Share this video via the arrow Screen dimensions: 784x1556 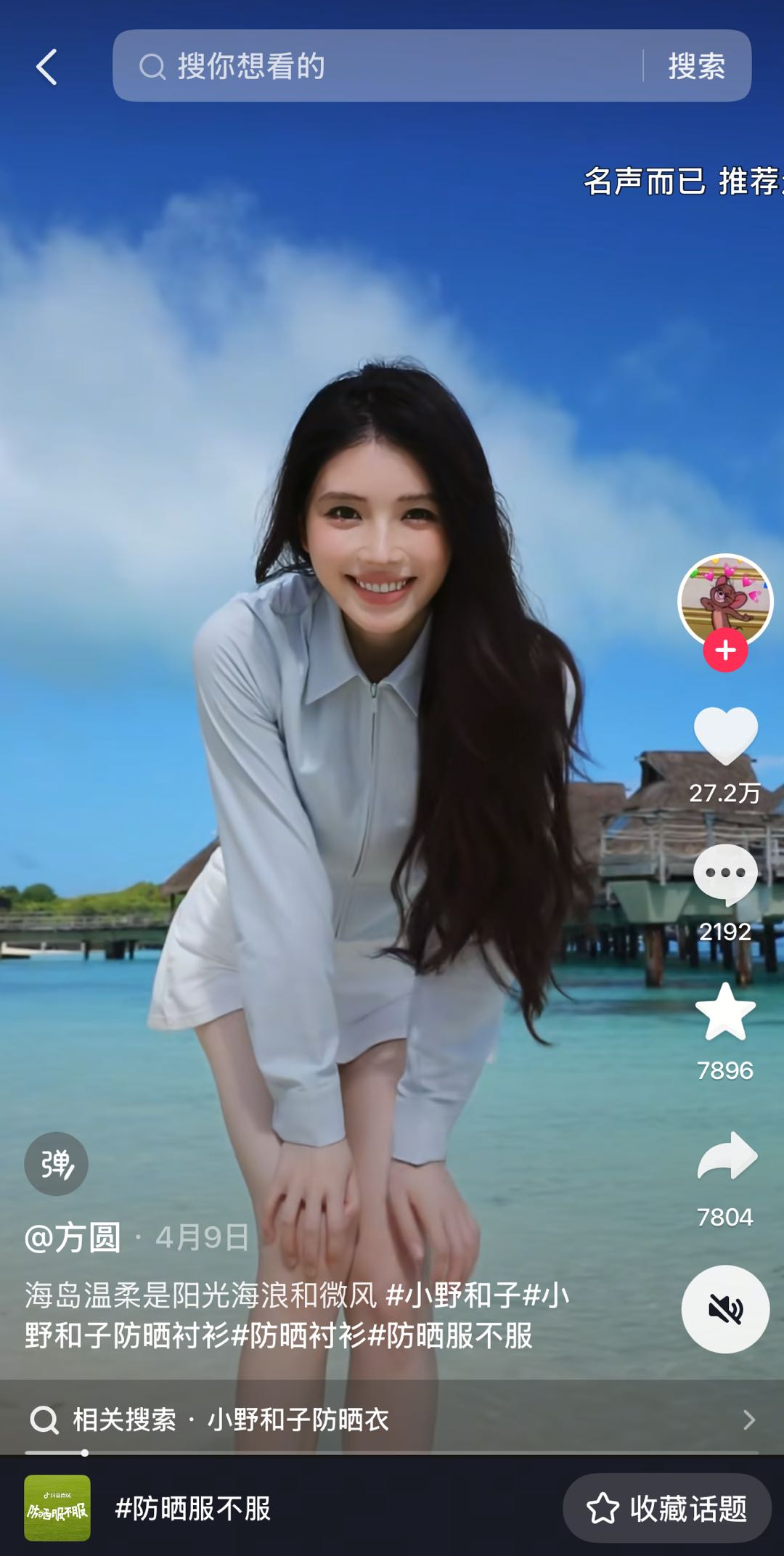coord(726,1156)
